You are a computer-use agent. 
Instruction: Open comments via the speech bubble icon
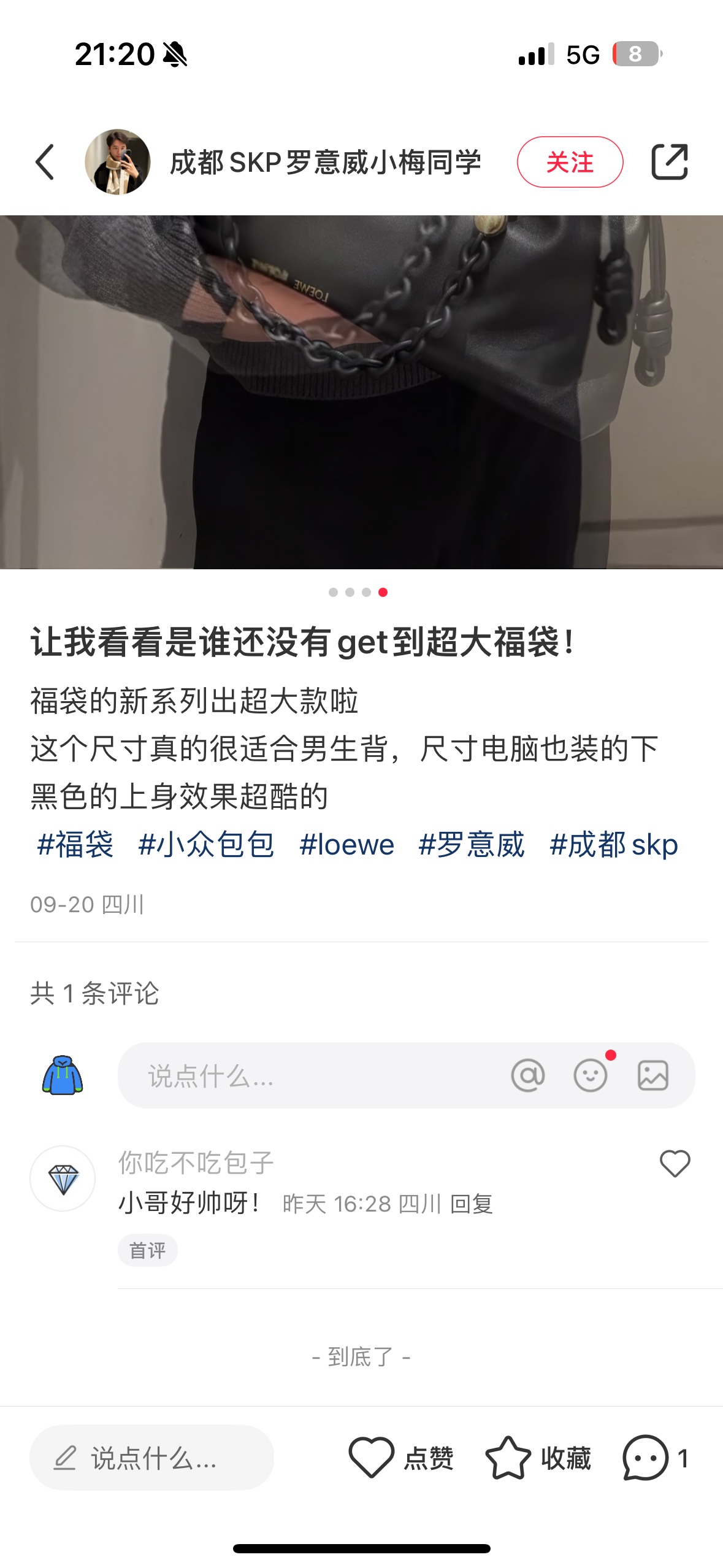[646, 1458]
